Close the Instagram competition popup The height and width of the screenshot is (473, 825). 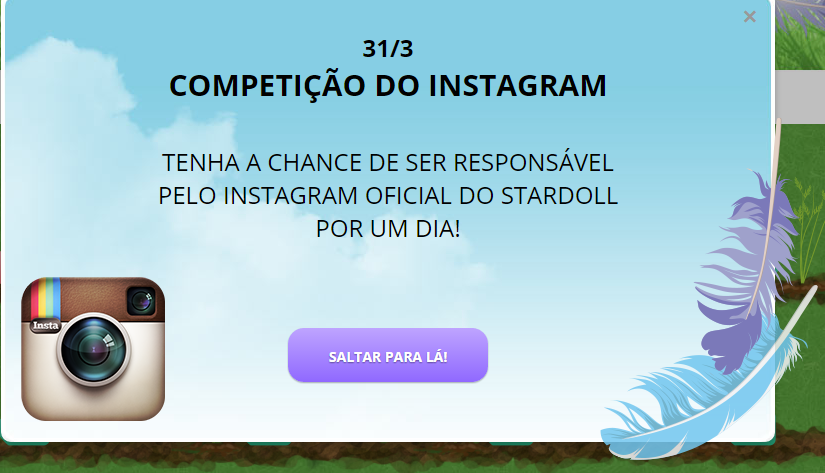pos(750,16)
